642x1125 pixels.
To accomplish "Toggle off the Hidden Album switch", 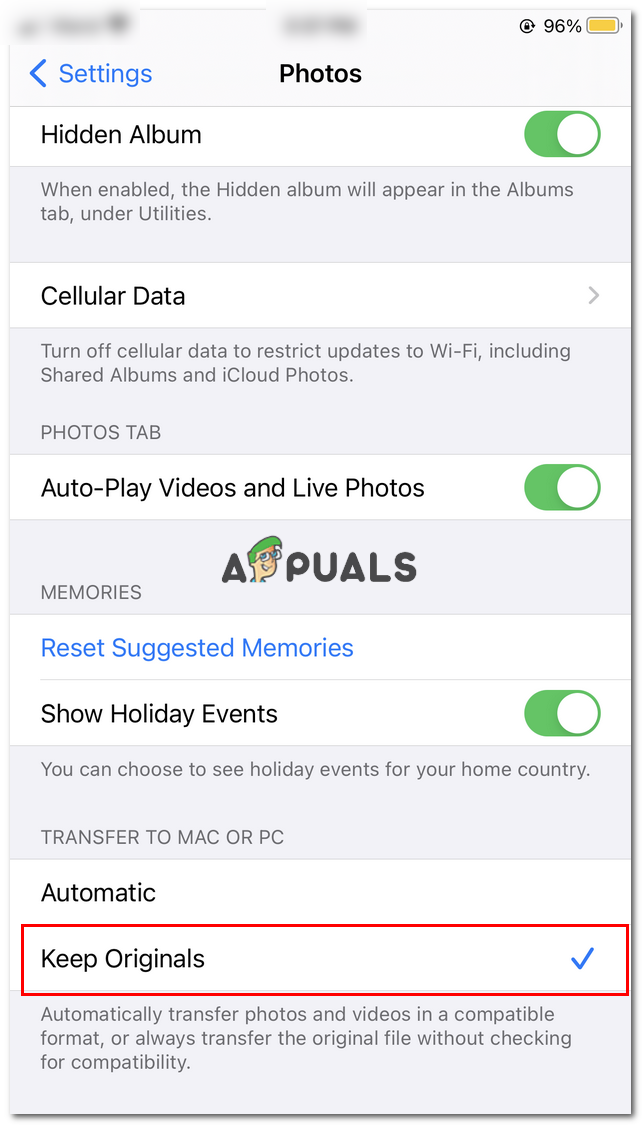I will pos(562,135).
